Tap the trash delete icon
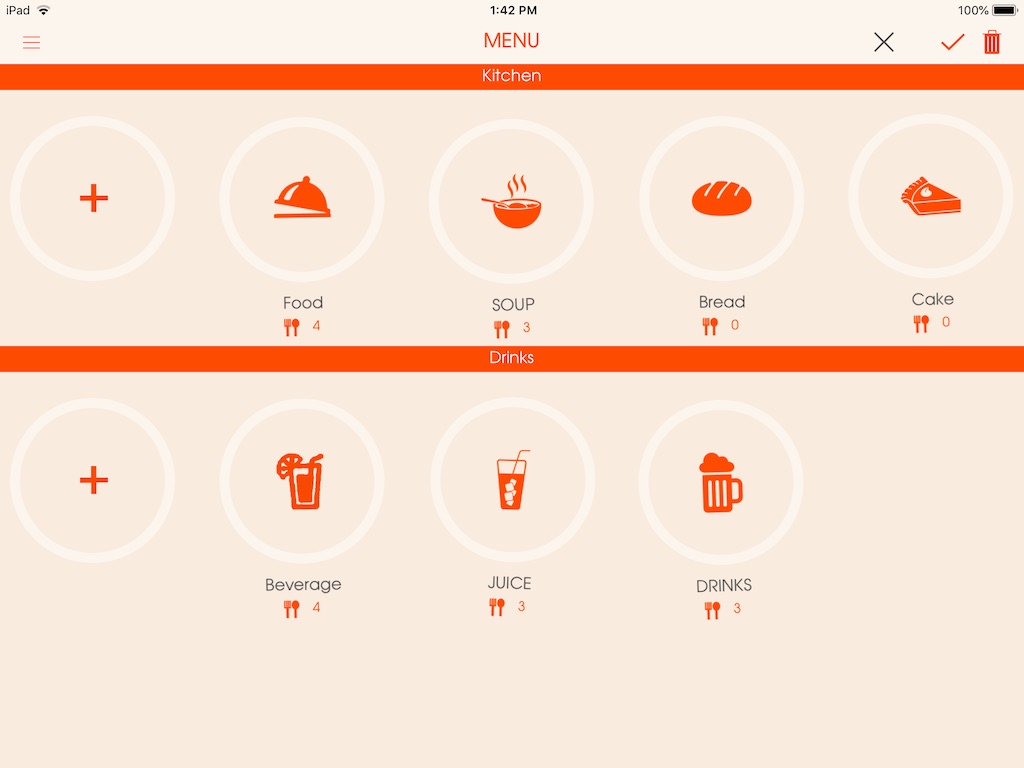Viewport: 1024px width, 768px height. tap(992, 42)
